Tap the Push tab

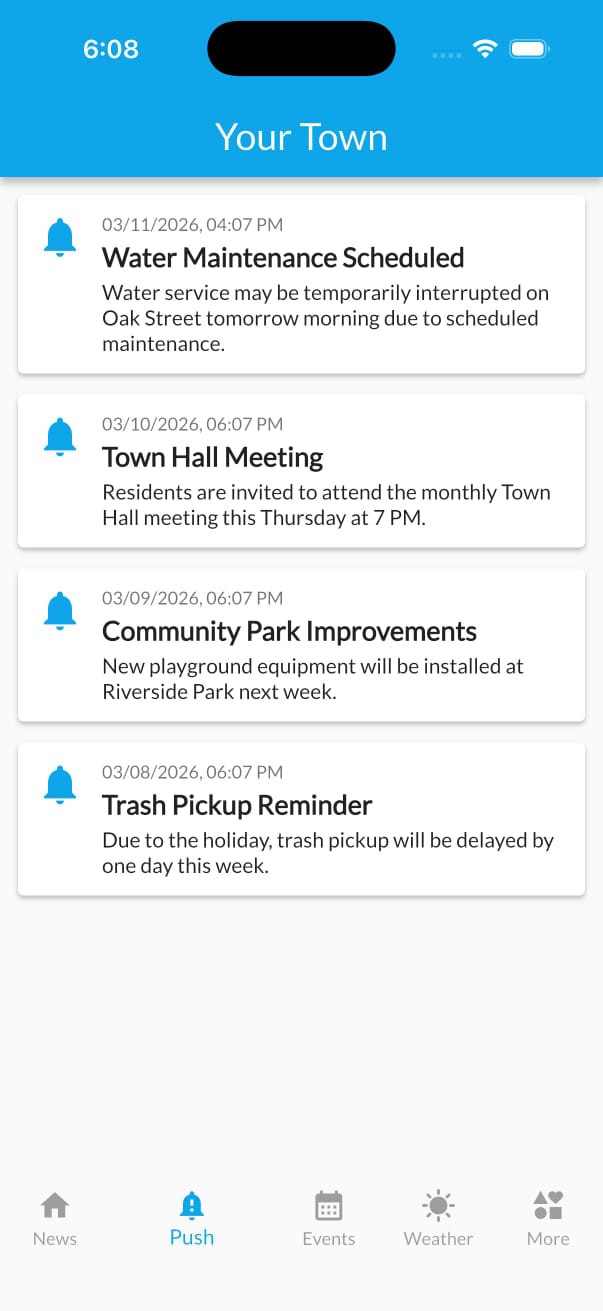pyautogui.click(x=192, y=1219)
